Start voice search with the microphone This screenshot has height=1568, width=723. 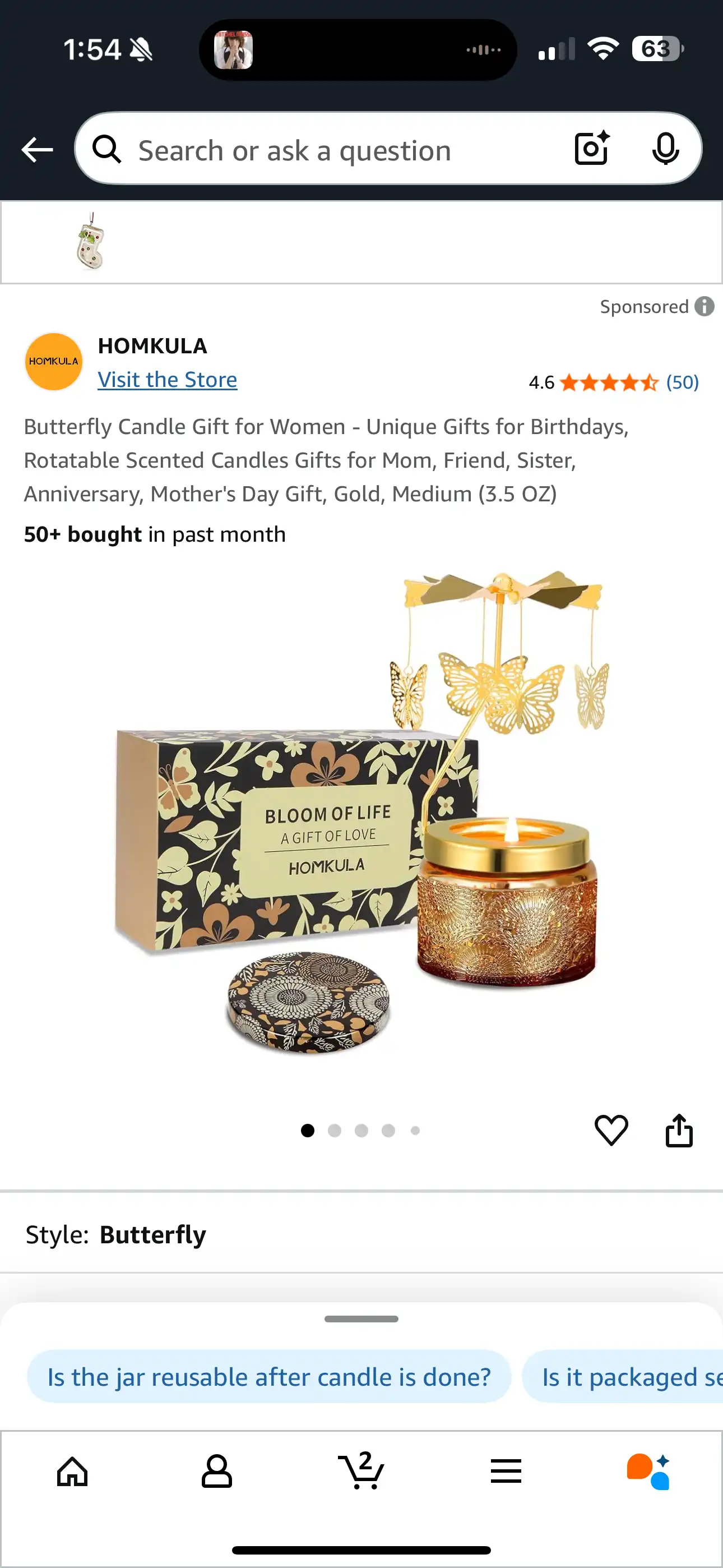[x=665, y=149]
